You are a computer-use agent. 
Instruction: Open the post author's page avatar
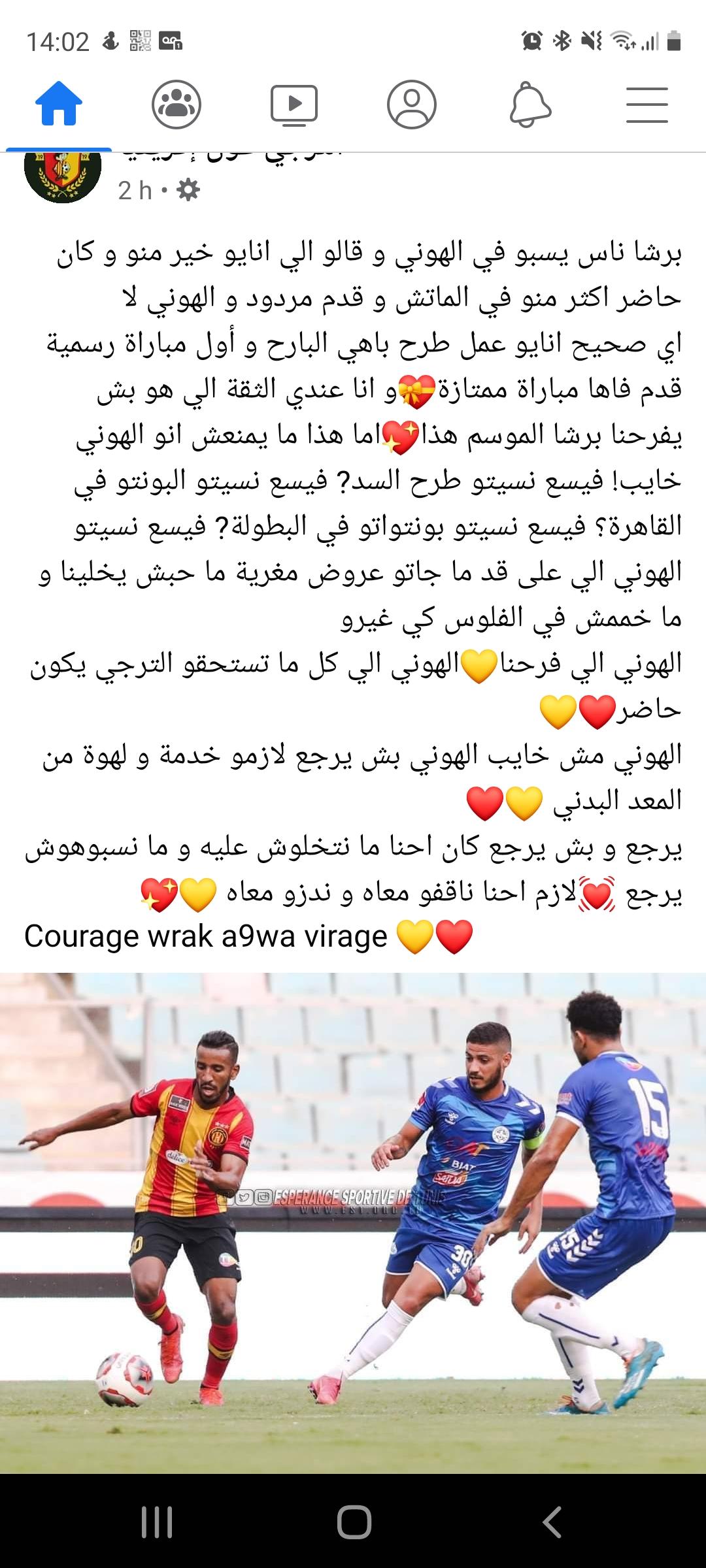coord(63,176)
